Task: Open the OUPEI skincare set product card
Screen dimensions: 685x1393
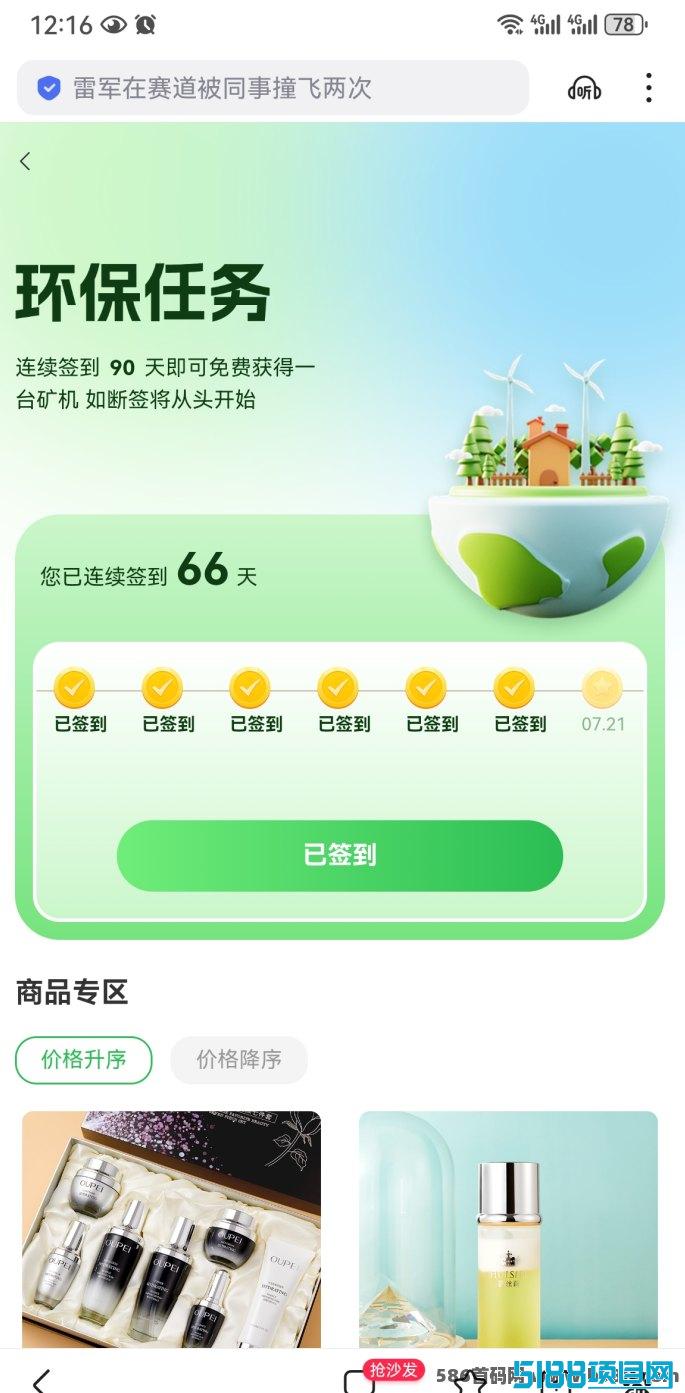Action: [x=172, y=1230]
